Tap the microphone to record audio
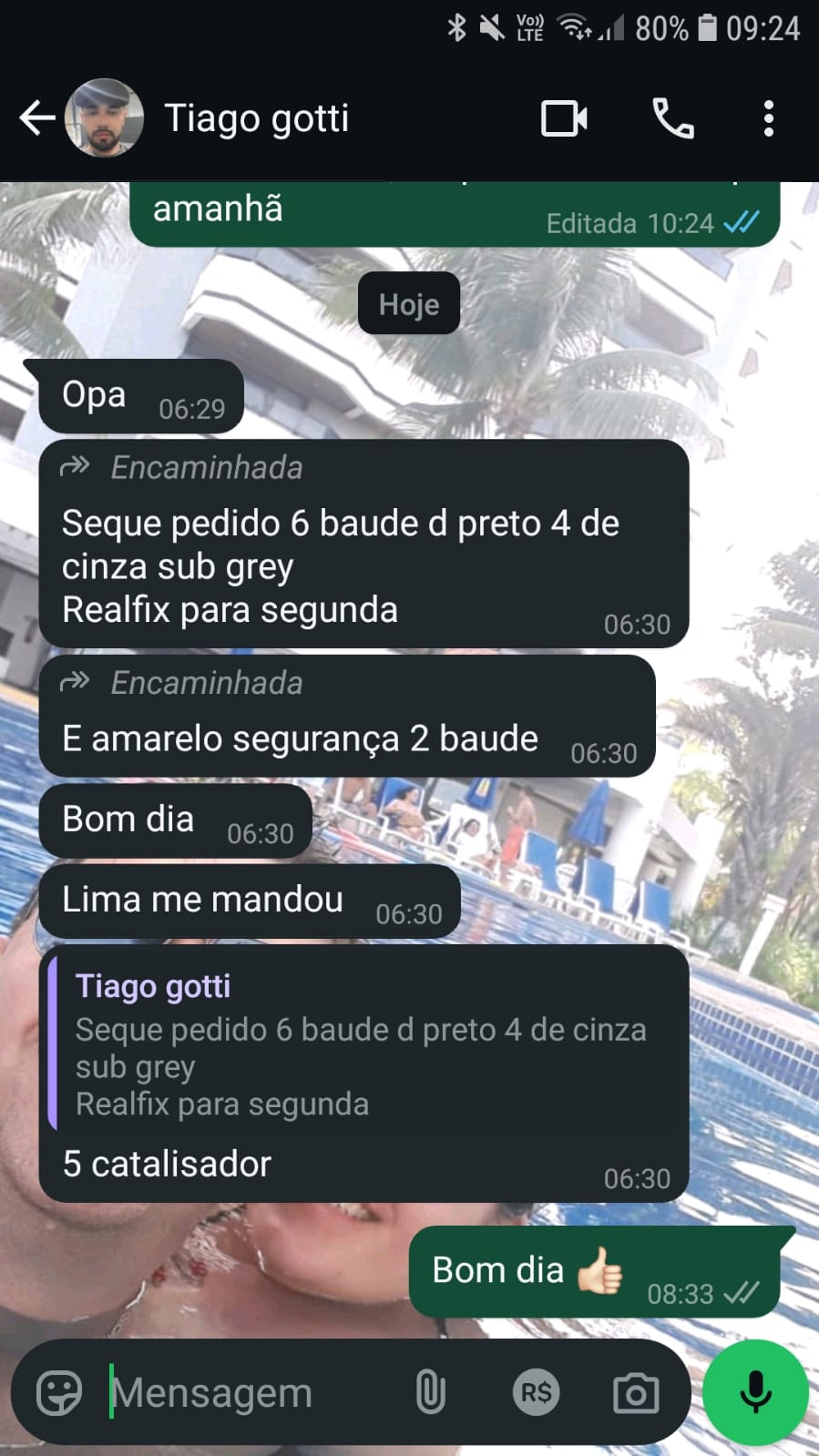Image resolution: width=819 pixels, height=1456 pixels. (x=755, y=1393)
